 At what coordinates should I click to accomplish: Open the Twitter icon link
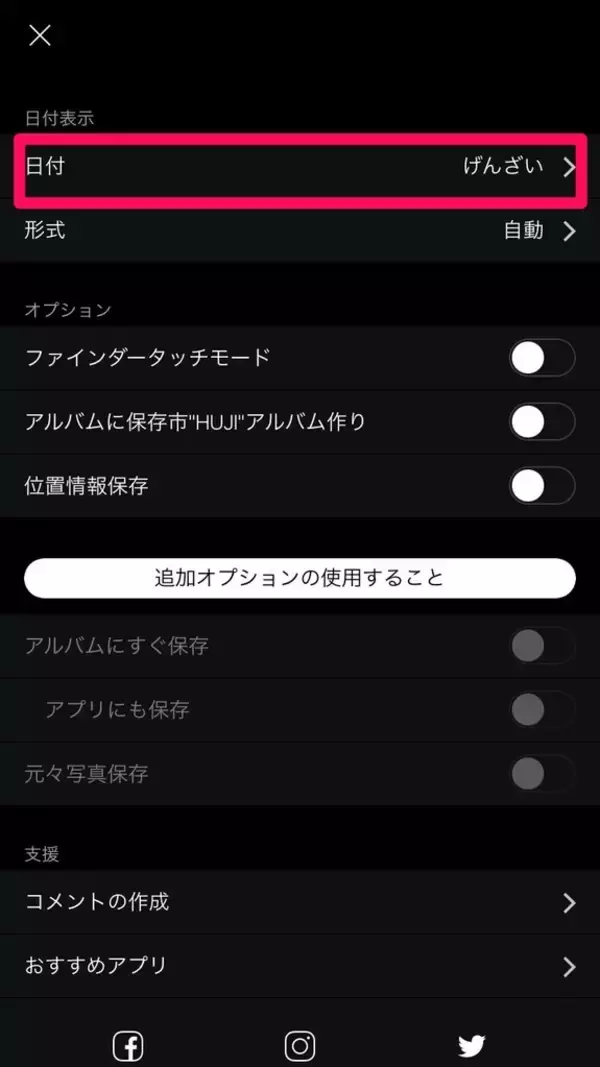click(x=472, y=1046)
